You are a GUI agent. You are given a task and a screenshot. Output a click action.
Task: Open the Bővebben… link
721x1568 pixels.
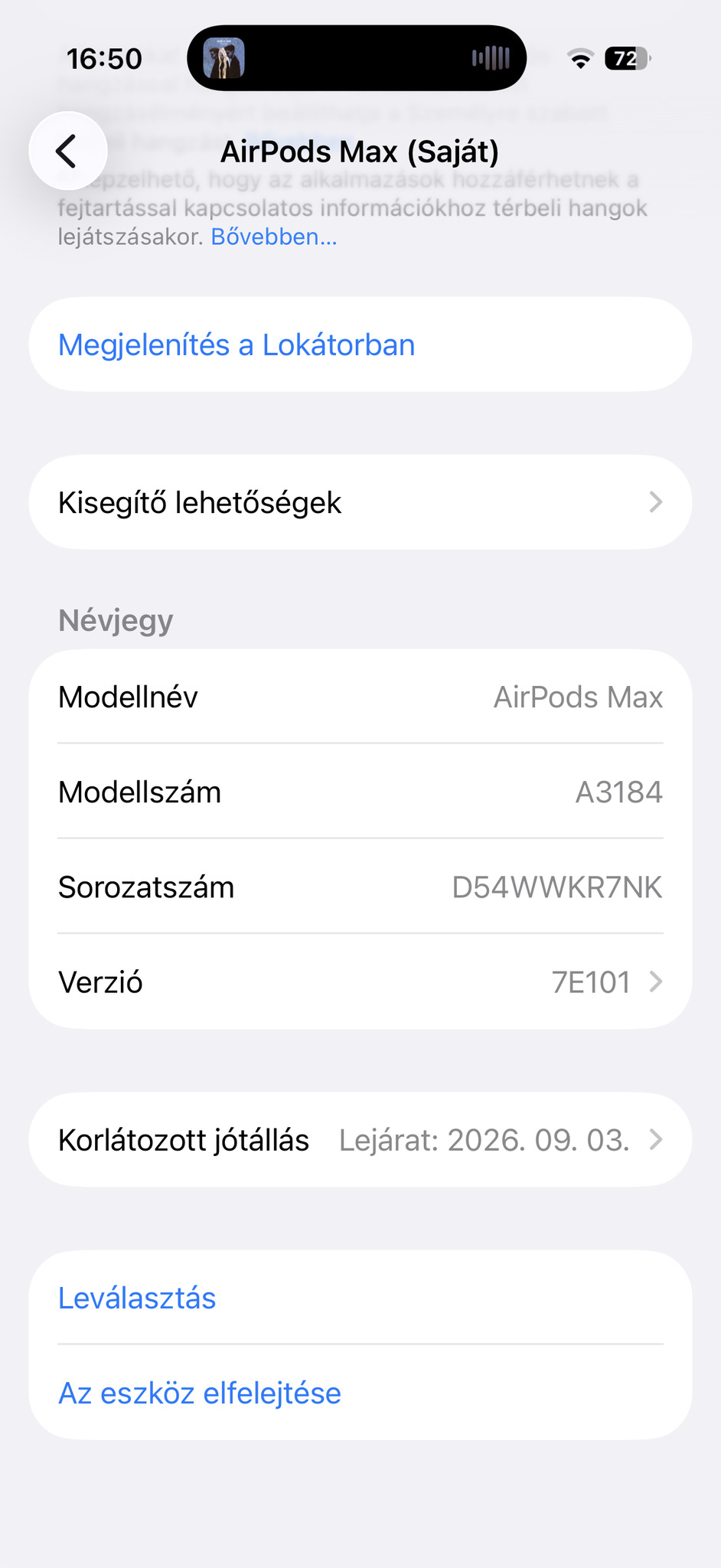[x=273, y=237]
